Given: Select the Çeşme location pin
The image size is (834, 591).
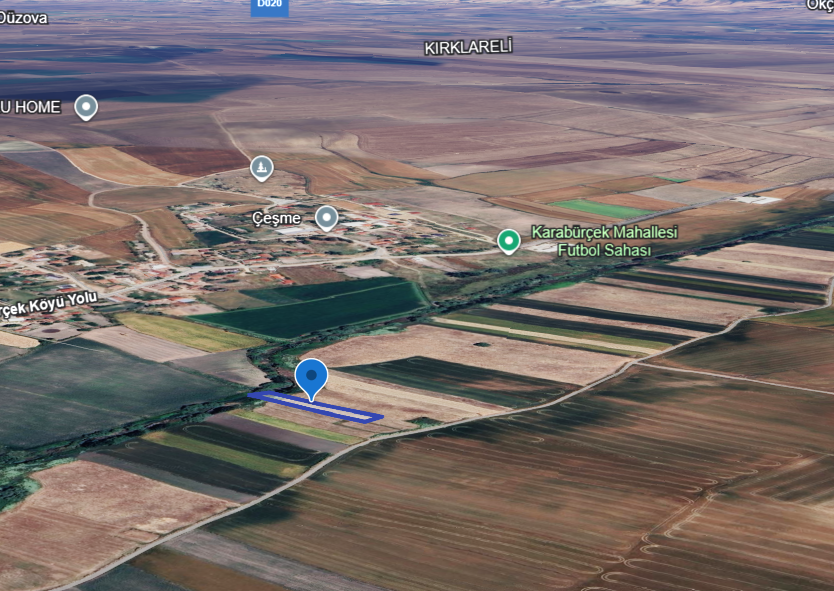Looking at the screenshot, I should click(326, 217).
